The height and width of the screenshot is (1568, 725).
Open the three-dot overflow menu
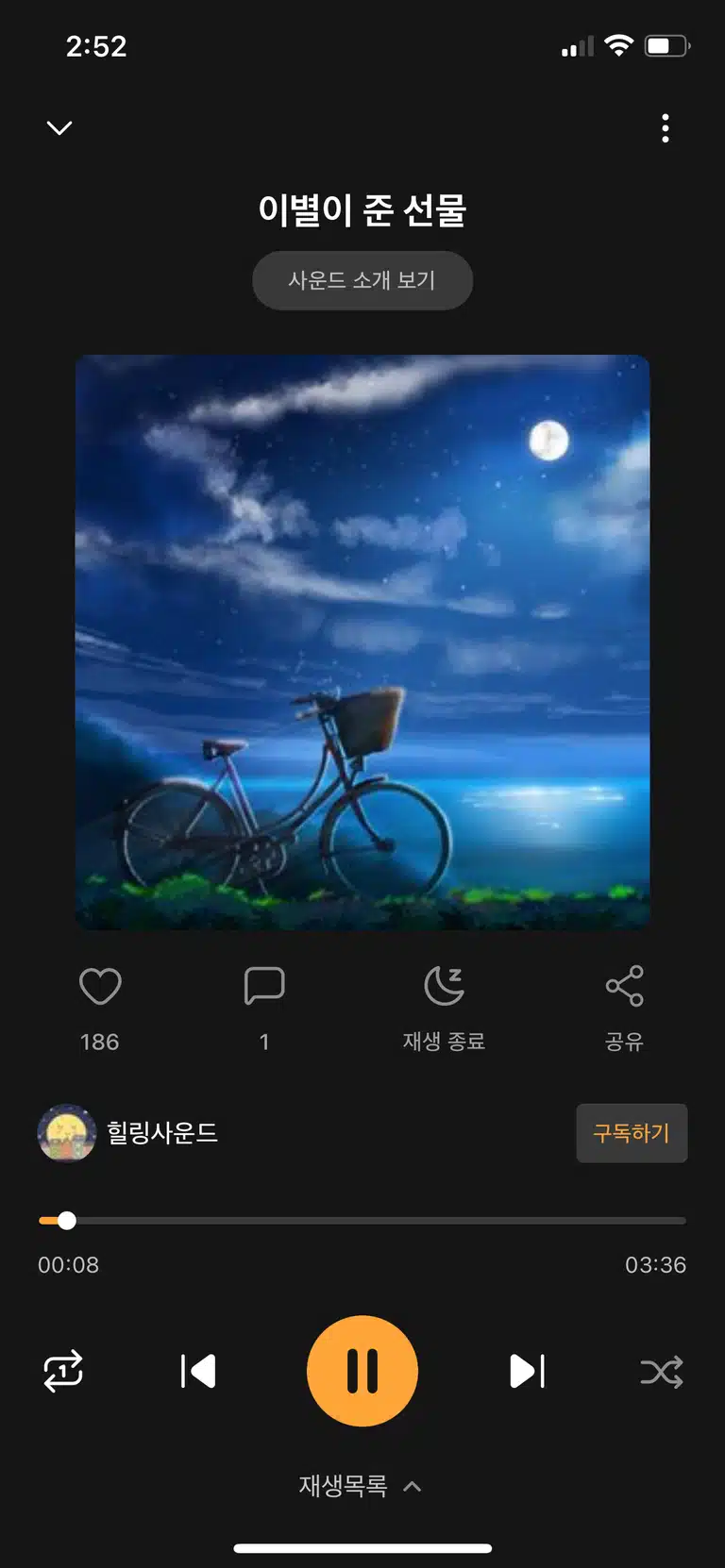[x=666, y=127]
